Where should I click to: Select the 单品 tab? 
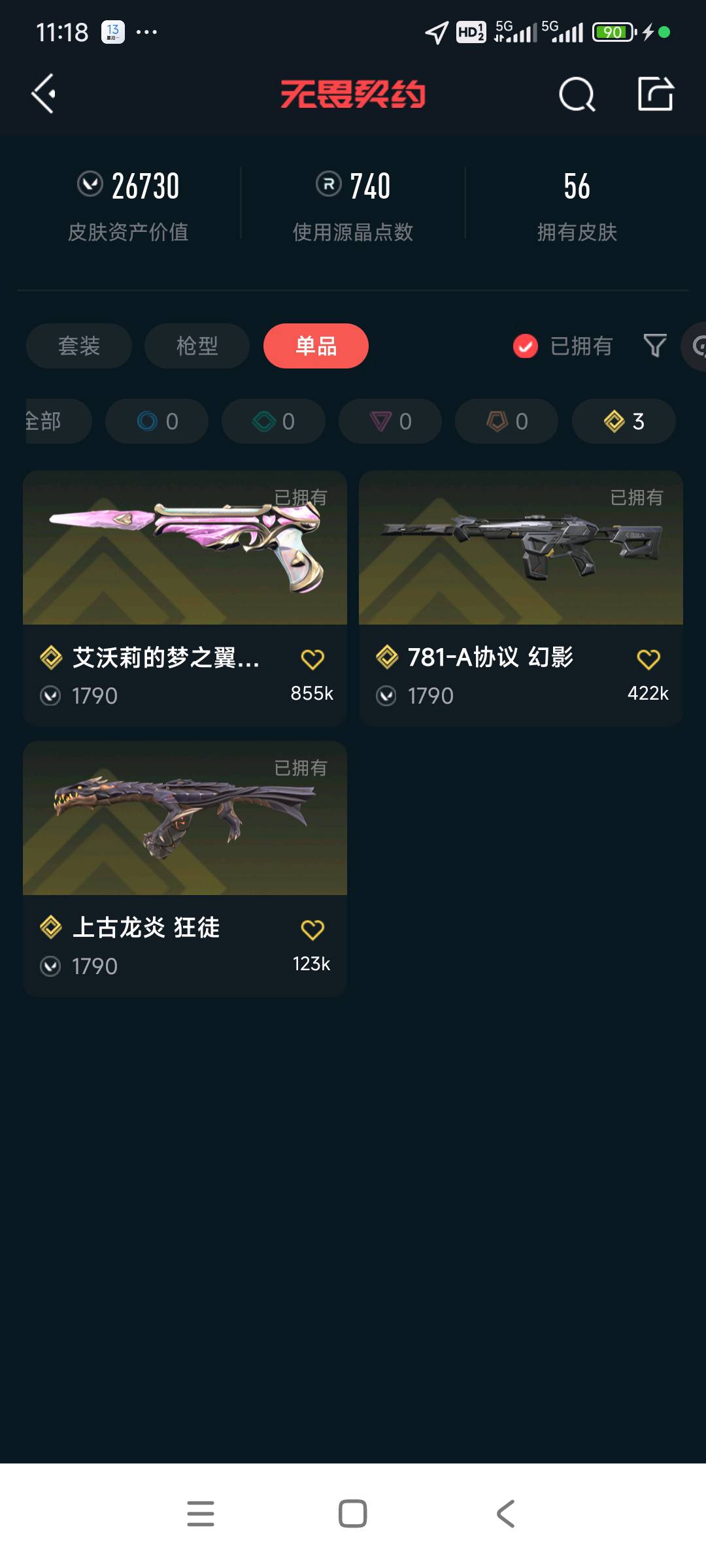[x=316, y=346]
